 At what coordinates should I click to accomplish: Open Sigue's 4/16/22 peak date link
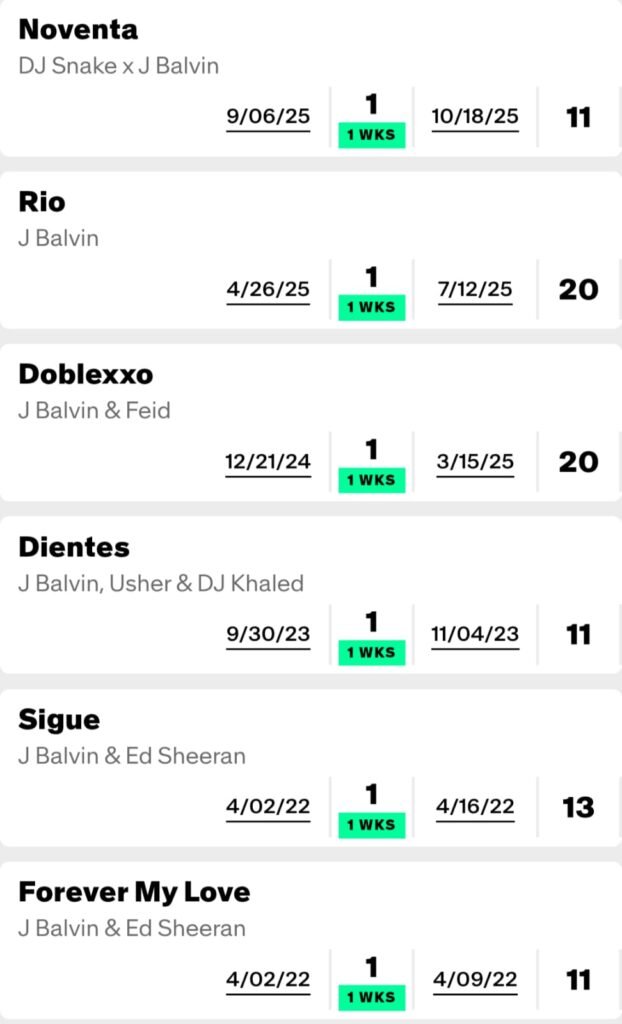(x=475, y=807)
